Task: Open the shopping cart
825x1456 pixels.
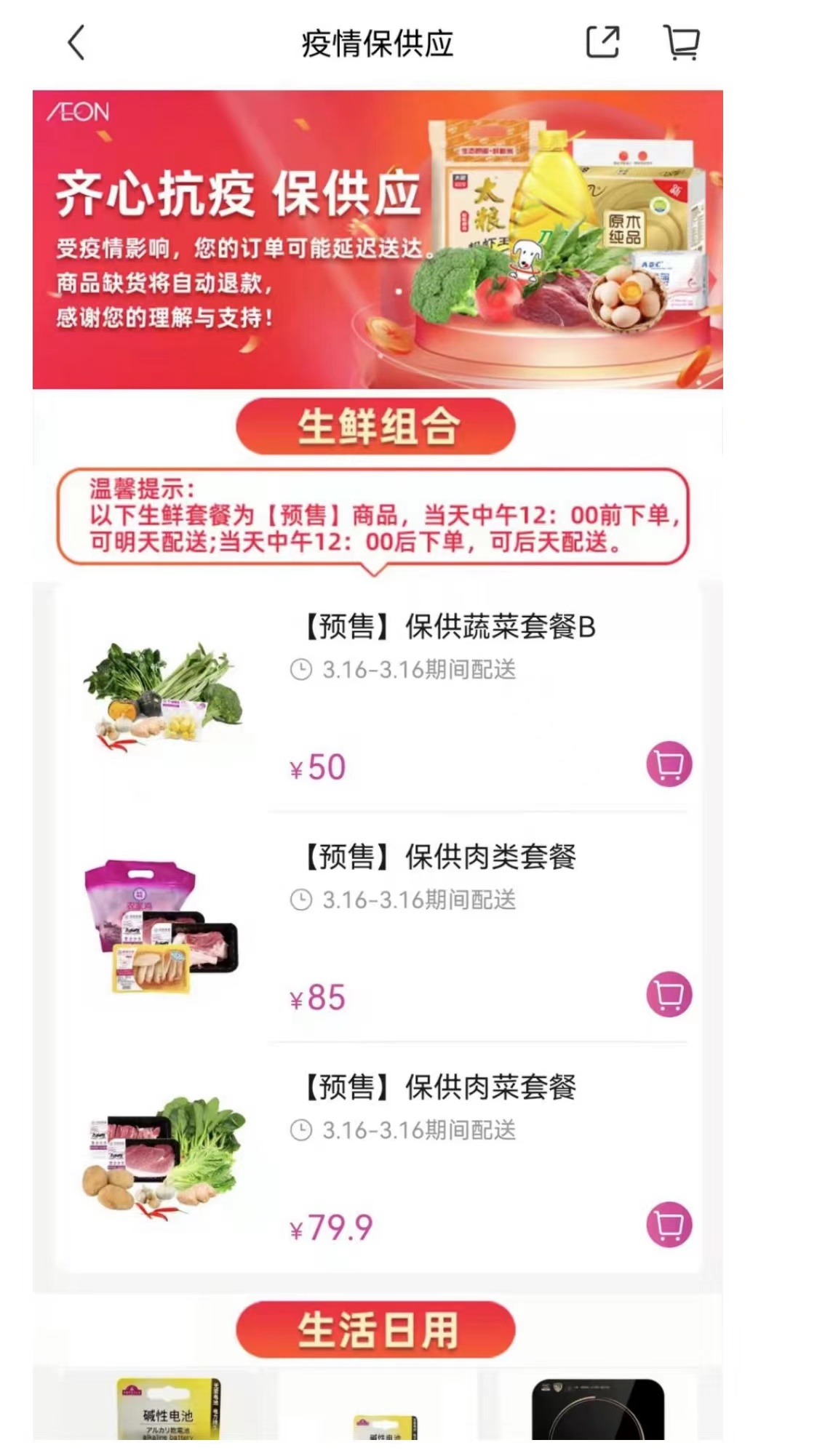Action: coord(682,42)
